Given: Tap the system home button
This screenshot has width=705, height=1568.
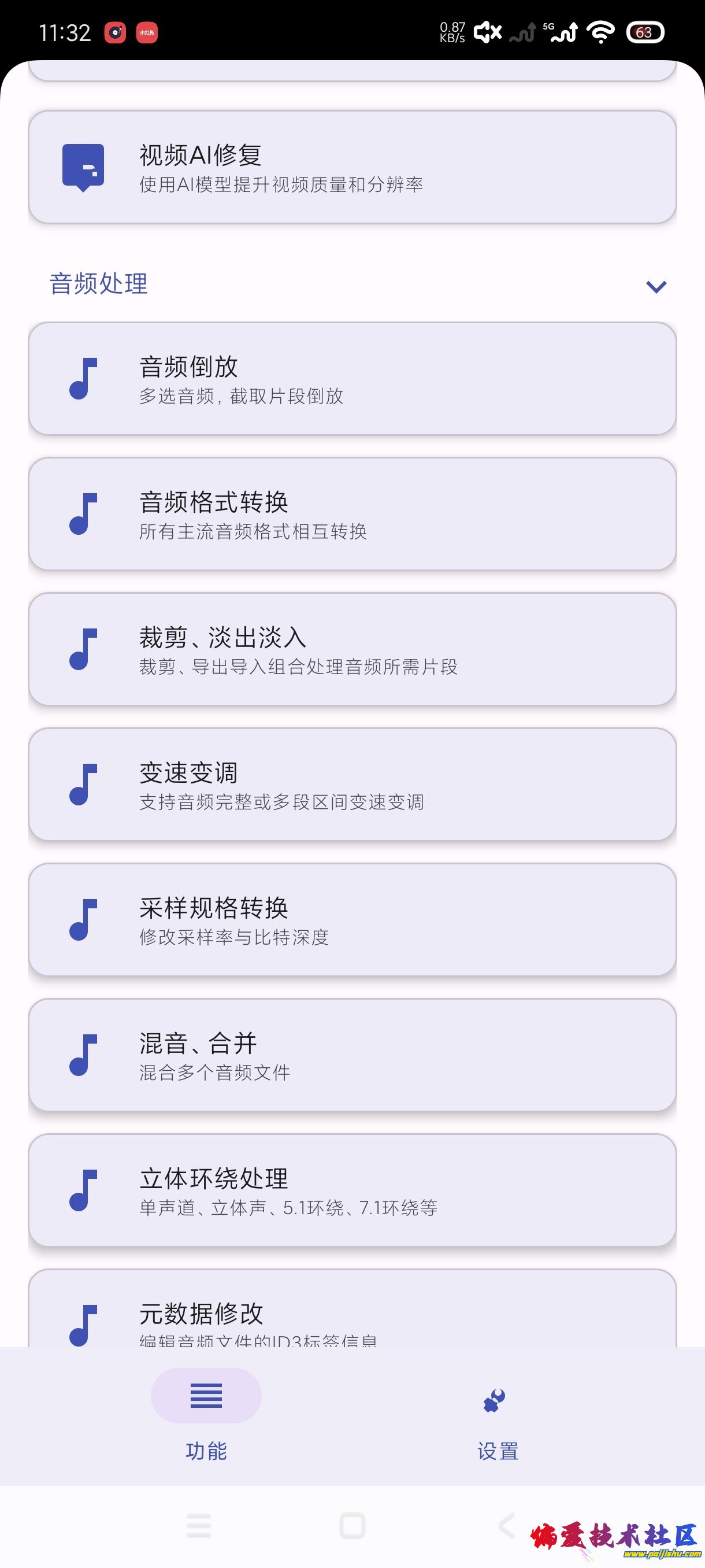Looking at the screenshot, I should (352, 1525).
